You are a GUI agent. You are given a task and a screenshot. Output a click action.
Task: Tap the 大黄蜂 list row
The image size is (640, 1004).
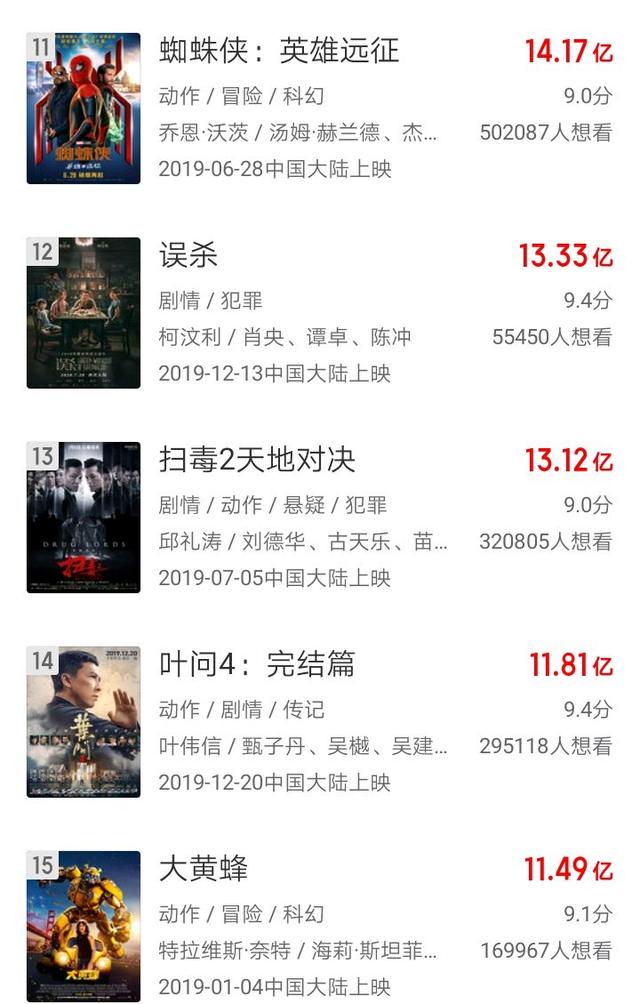point(204,868)
